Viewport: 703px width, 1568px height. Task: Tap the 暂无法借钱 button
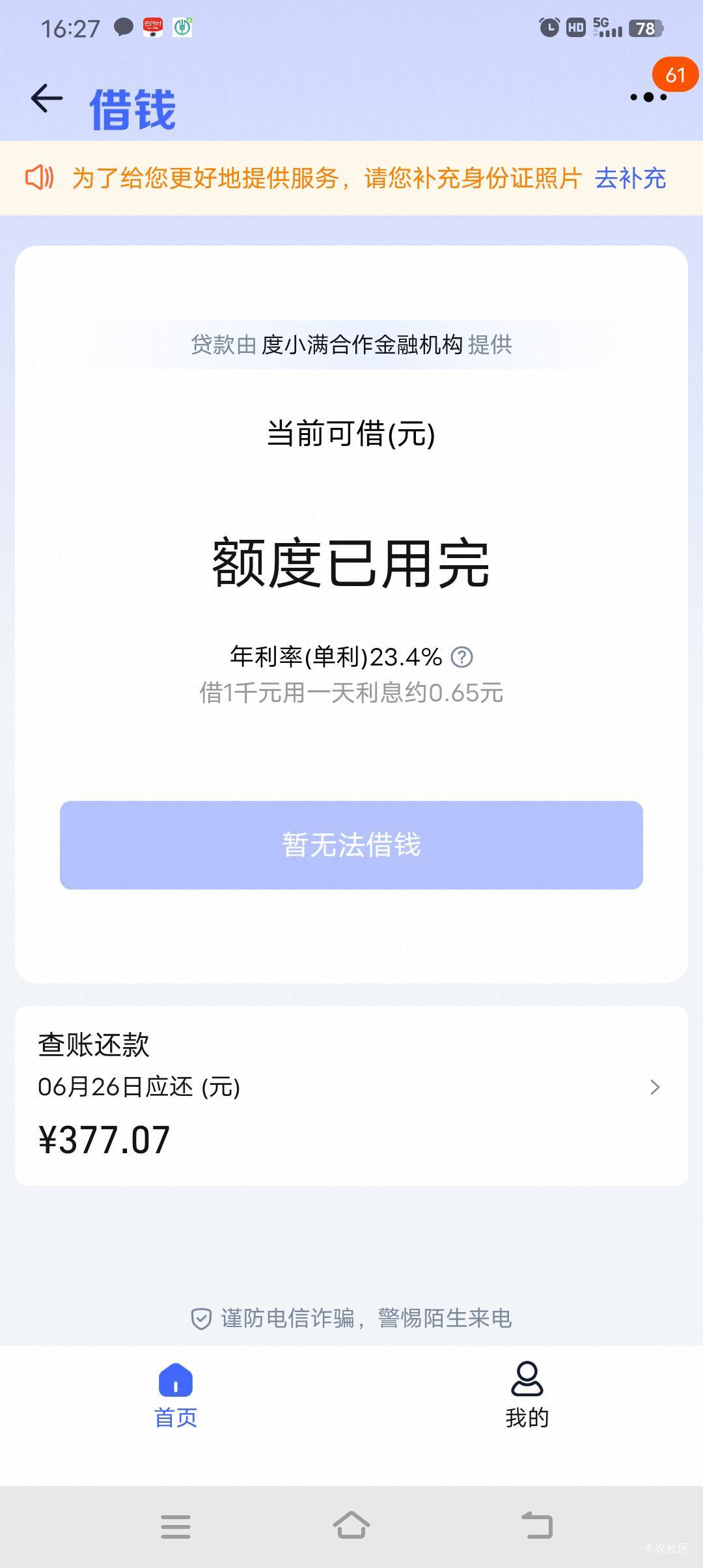[x=351, y=845]
